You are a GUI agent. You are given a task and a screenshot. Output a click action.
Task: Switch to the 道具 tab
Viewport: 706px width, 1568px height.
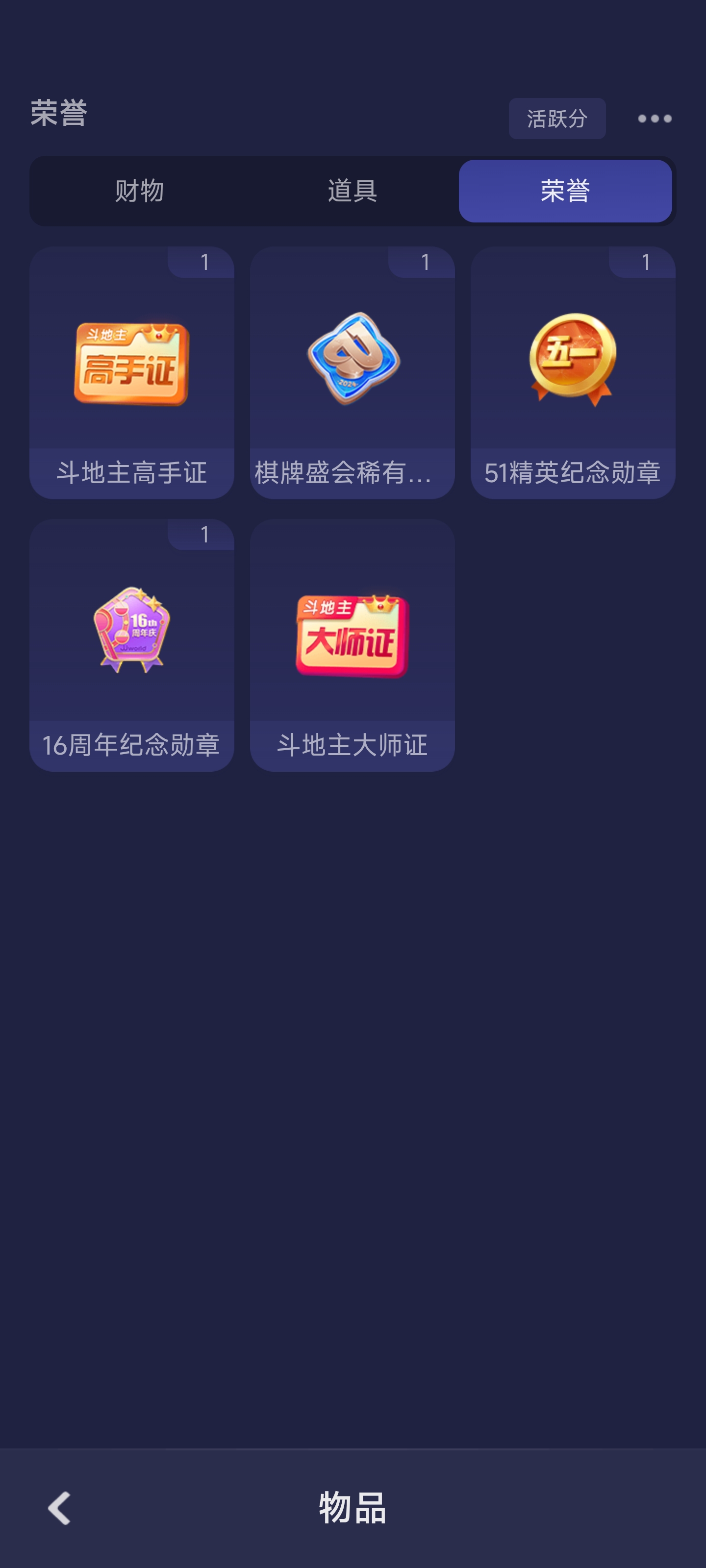[352, 191]
